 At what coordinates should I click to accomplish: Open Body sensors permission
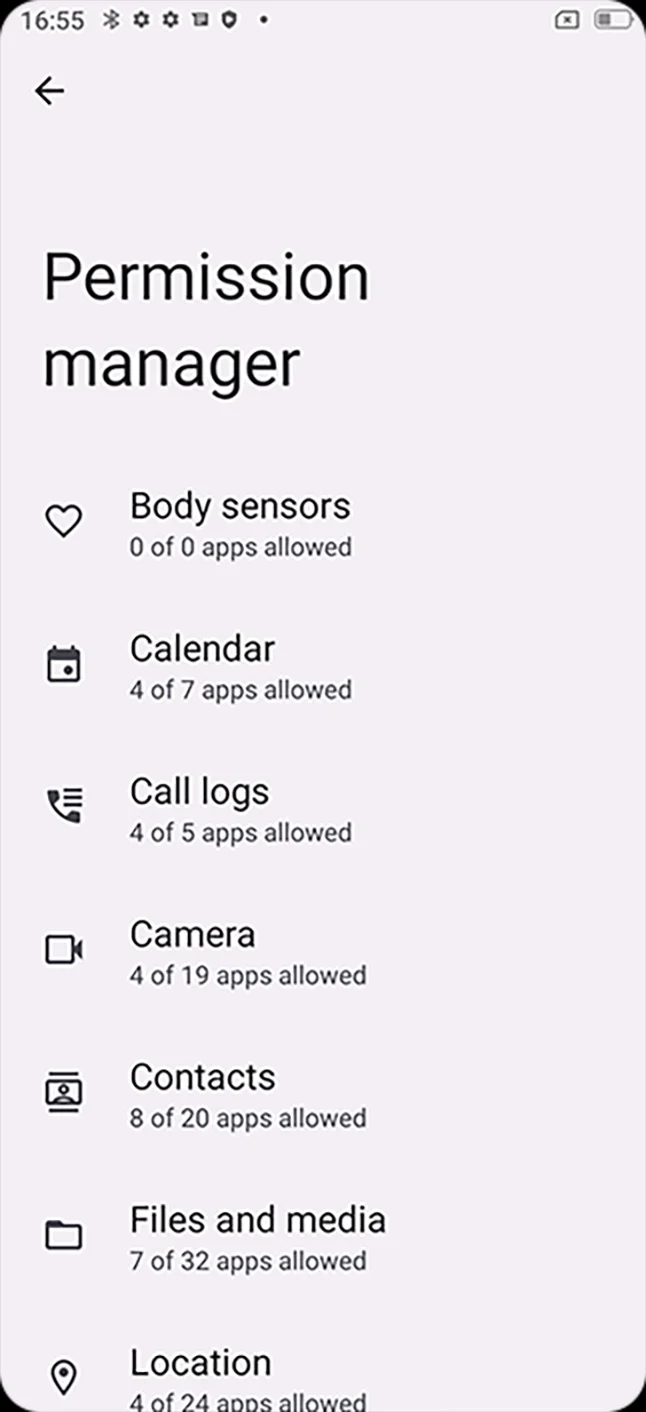(x=240, y=523)
